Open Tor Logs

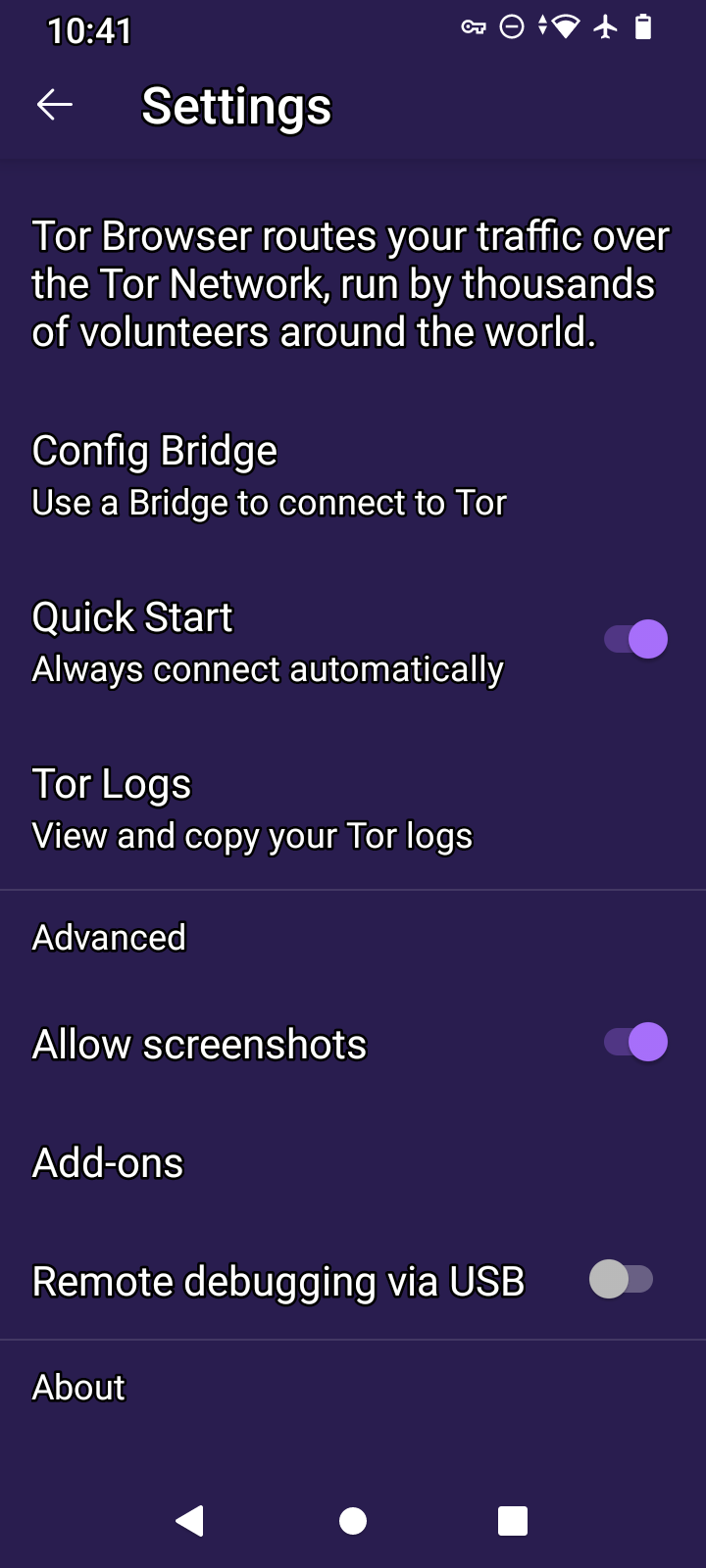point(252,808)
